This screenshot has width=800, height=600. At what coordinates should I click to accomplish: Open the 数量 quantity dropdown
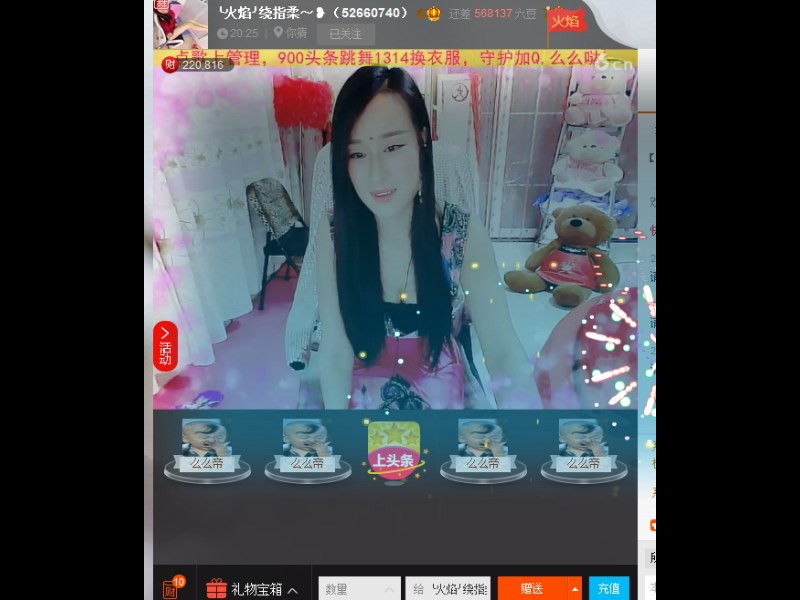[x=359, y=589]
